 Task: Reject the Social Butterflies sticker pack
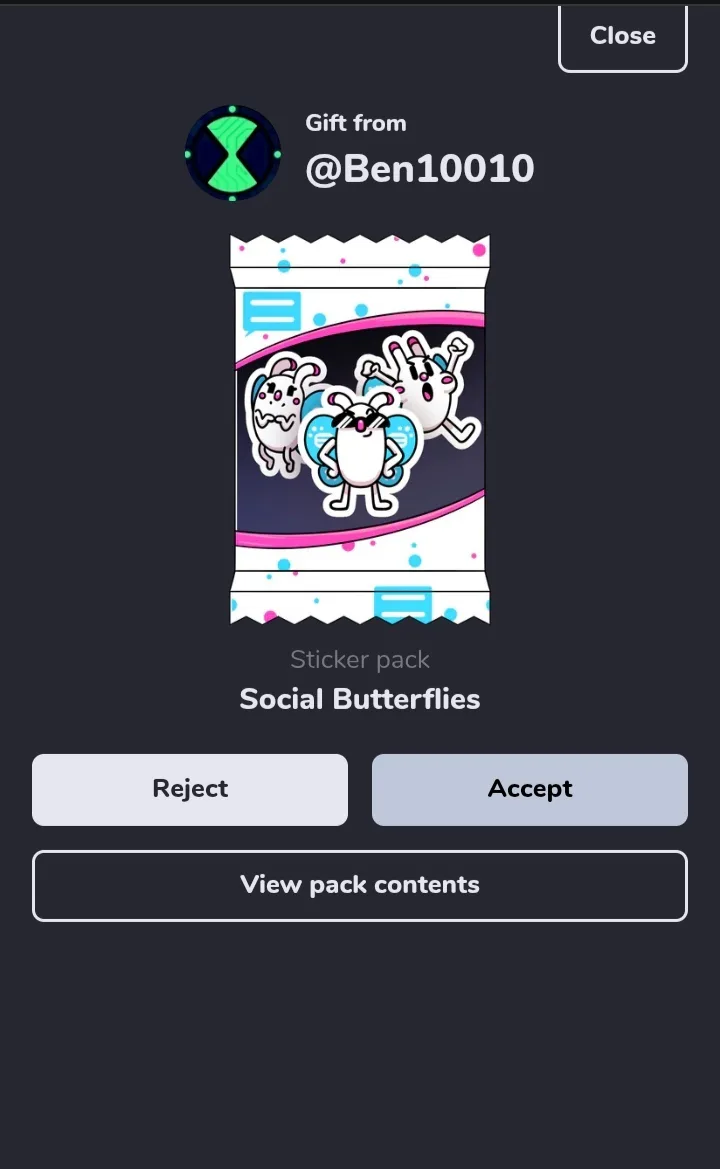pos(190,790)
